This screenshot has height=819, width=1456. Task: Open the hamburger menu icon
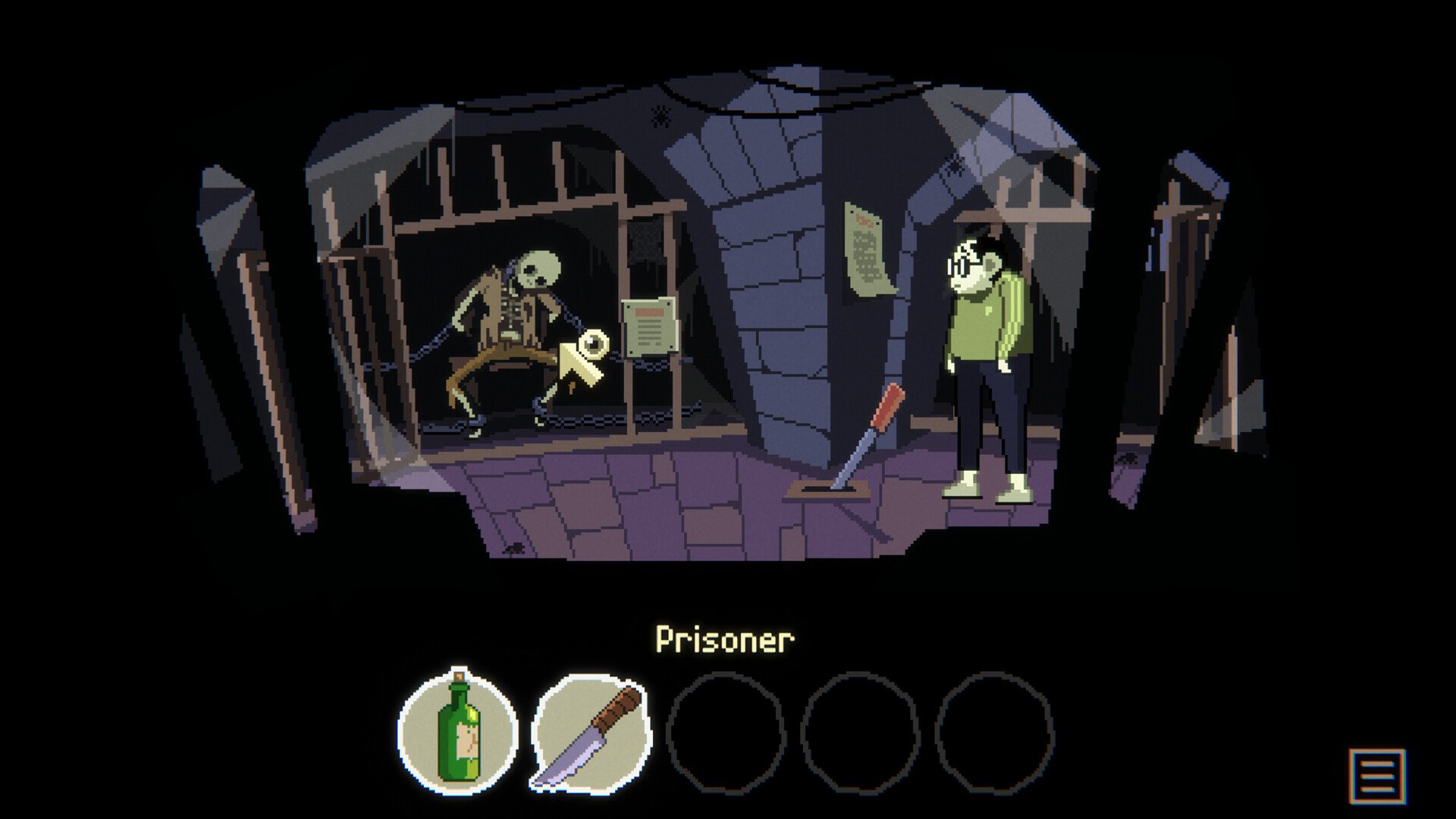[1376, 776]
